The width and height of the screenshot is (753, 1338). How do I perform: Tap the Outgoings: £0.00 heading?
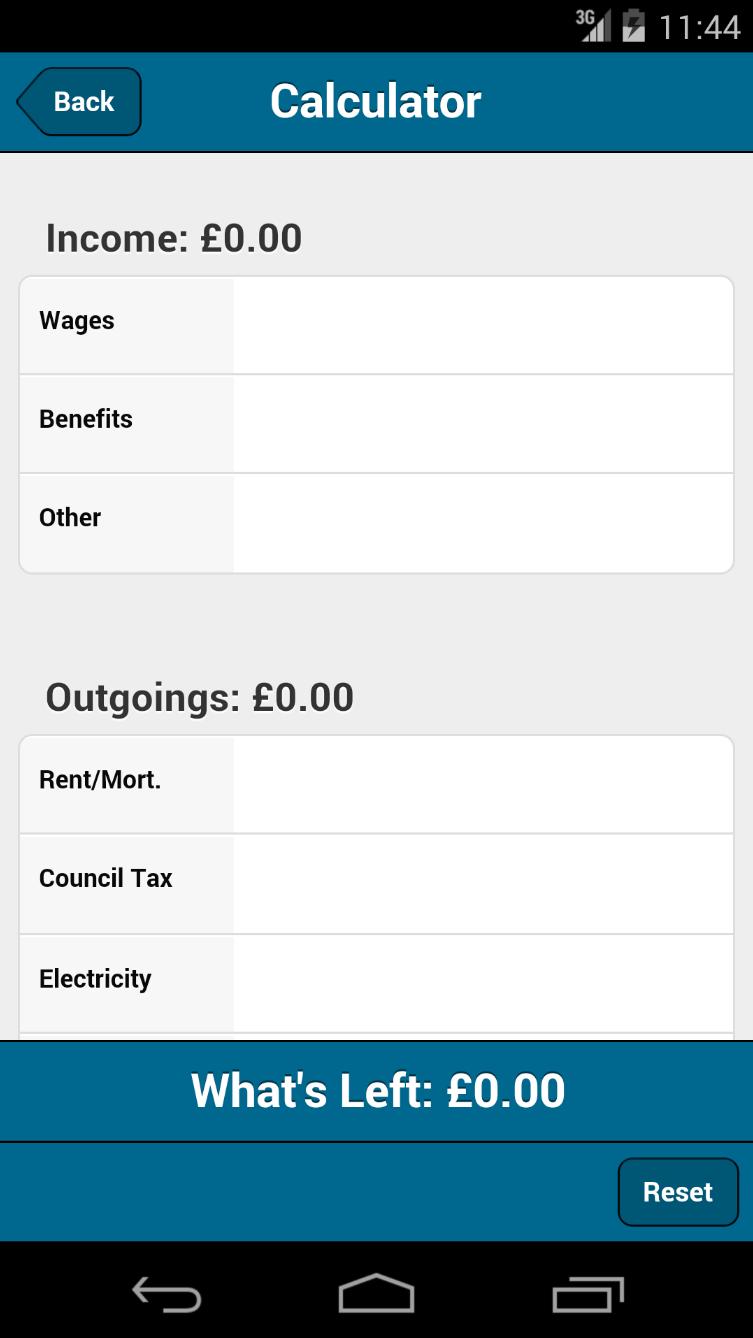pos(198,697)
